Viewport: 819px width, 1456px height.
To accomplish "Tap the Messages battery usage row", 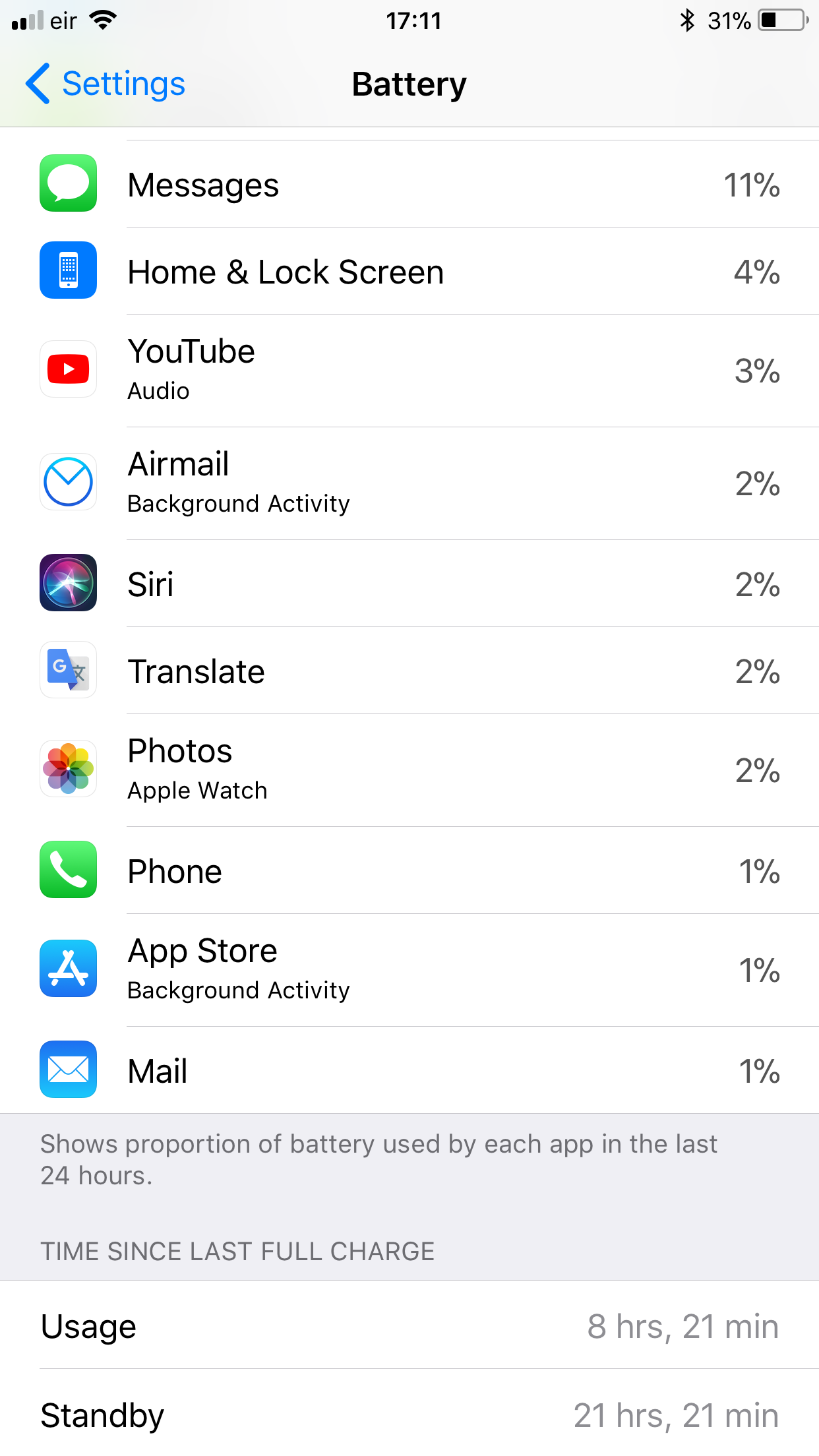I will (x=409, y=185).
